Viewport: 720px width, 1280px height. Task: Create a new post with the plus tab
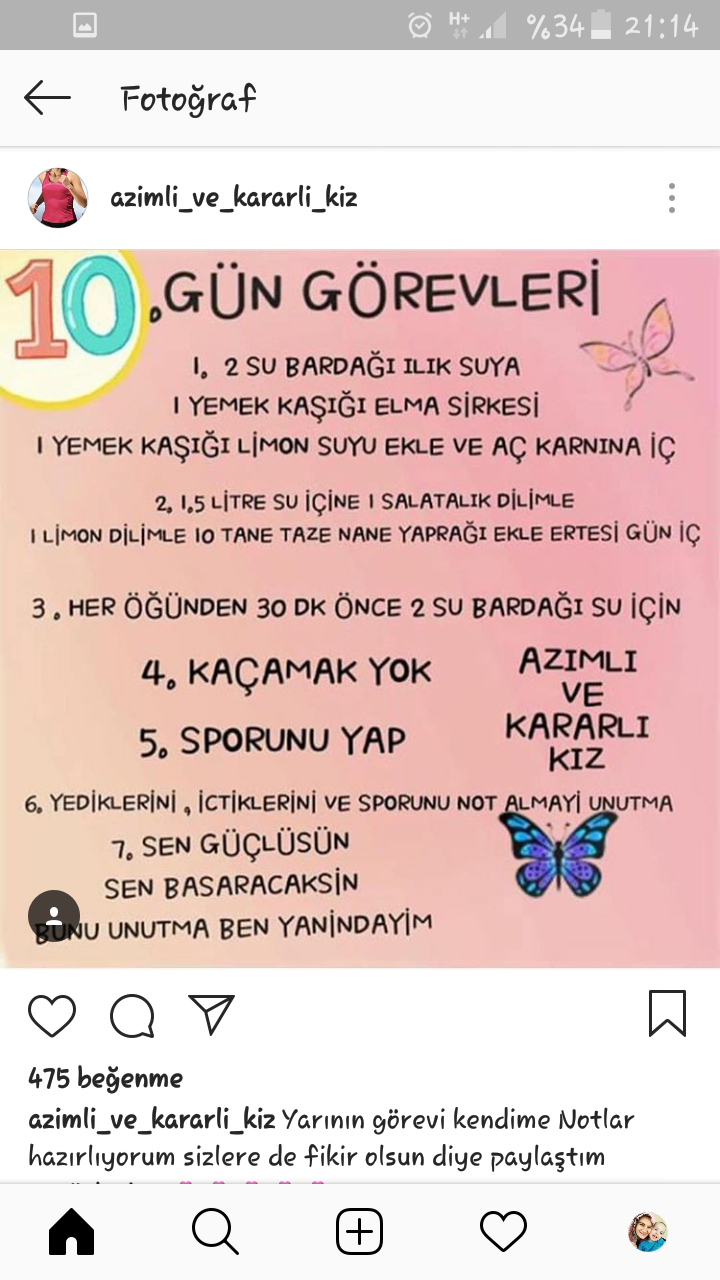[x=360, y=1231]
